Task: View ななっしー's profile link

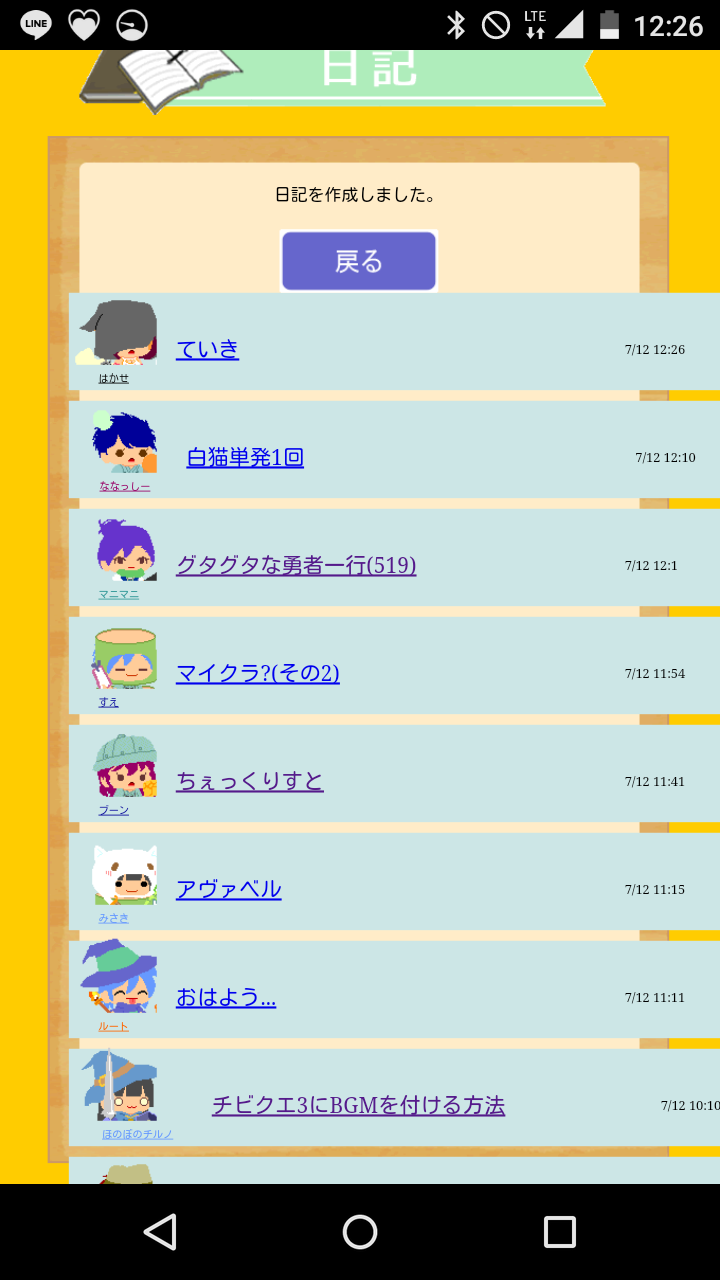Action: 124,486
